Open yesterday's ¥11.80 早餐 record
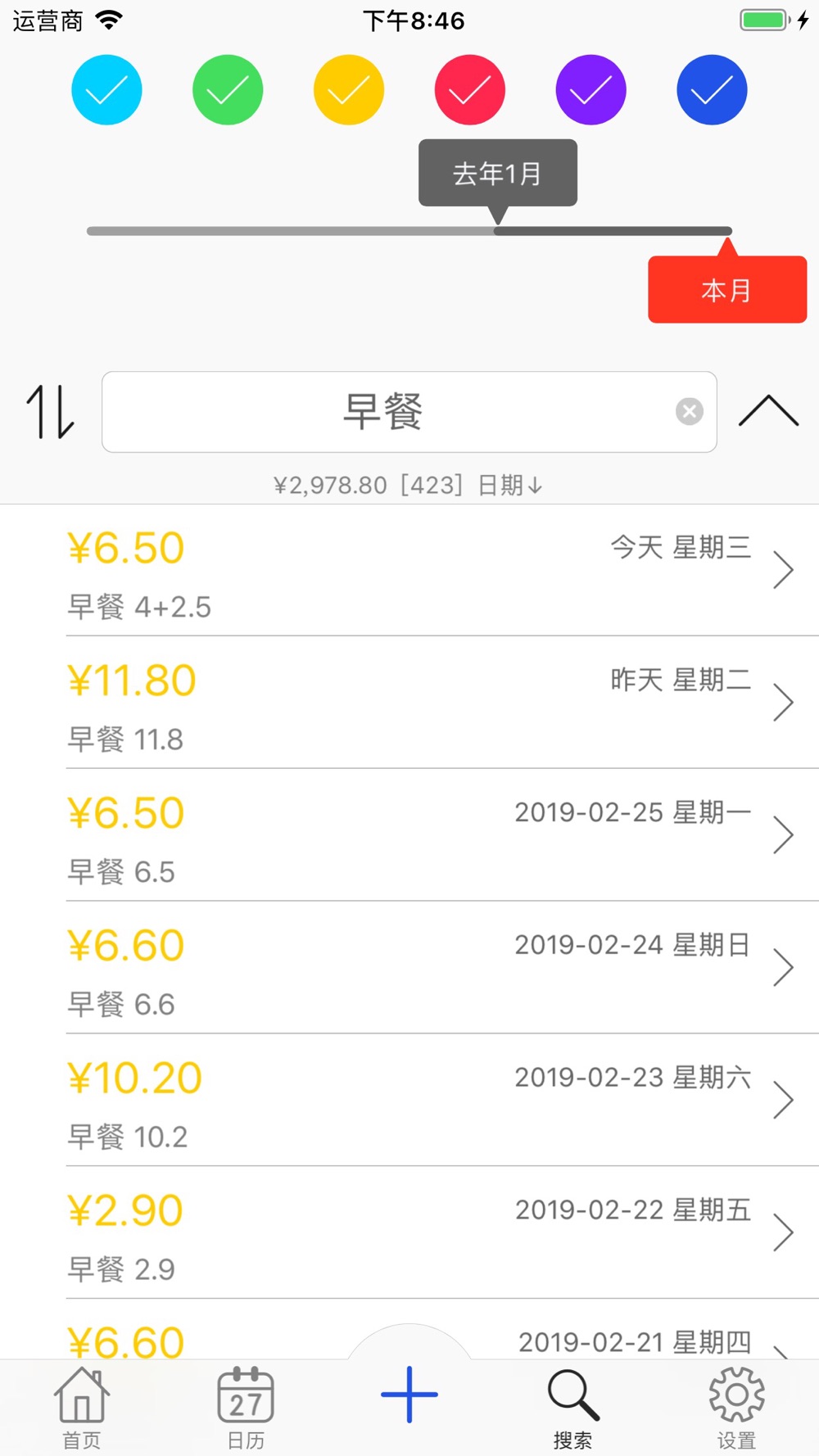The width and height of the screenshot is (819, 1456). point(409,703)
